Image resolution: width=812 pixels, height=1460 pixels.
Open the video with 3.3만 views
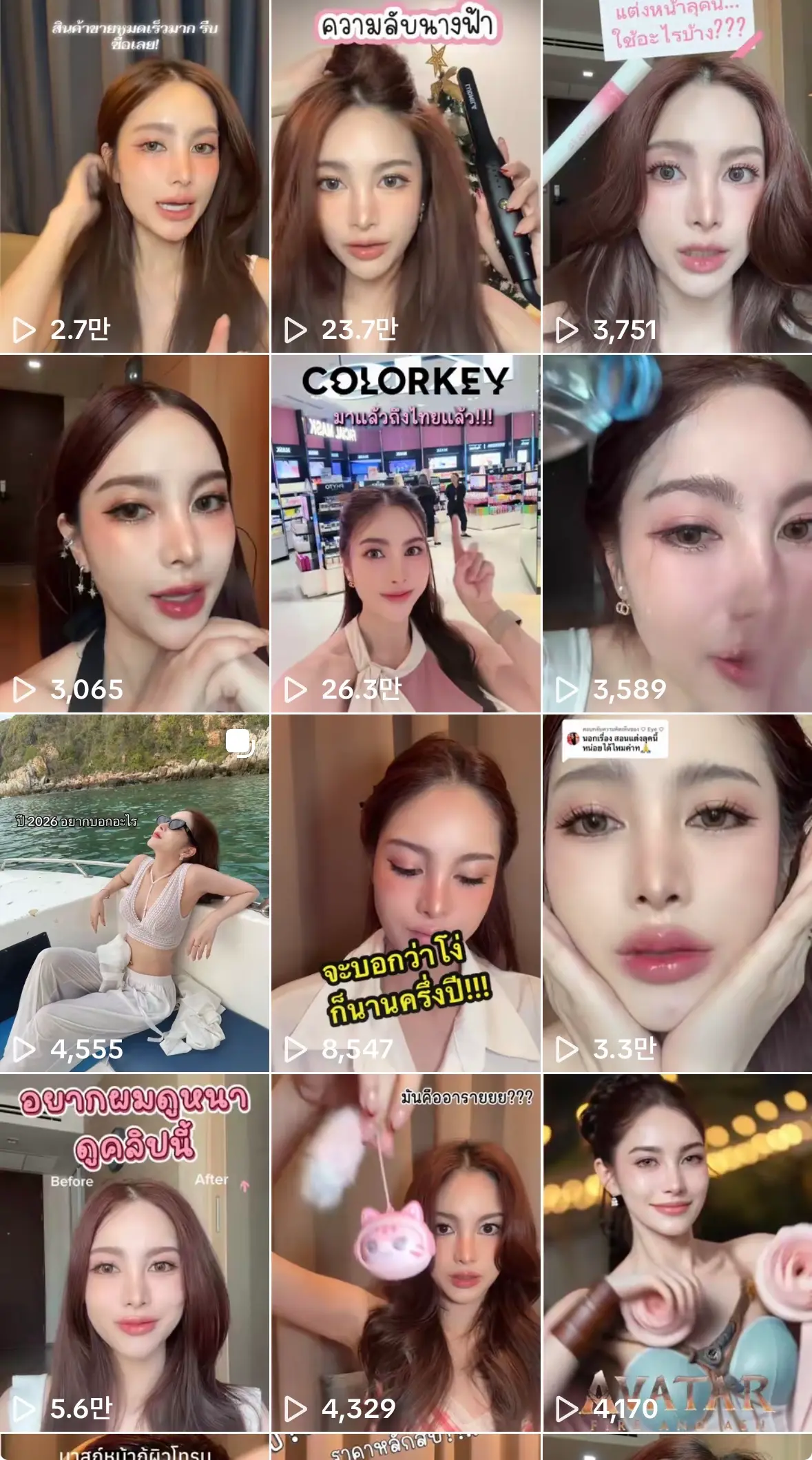(678, 893)
